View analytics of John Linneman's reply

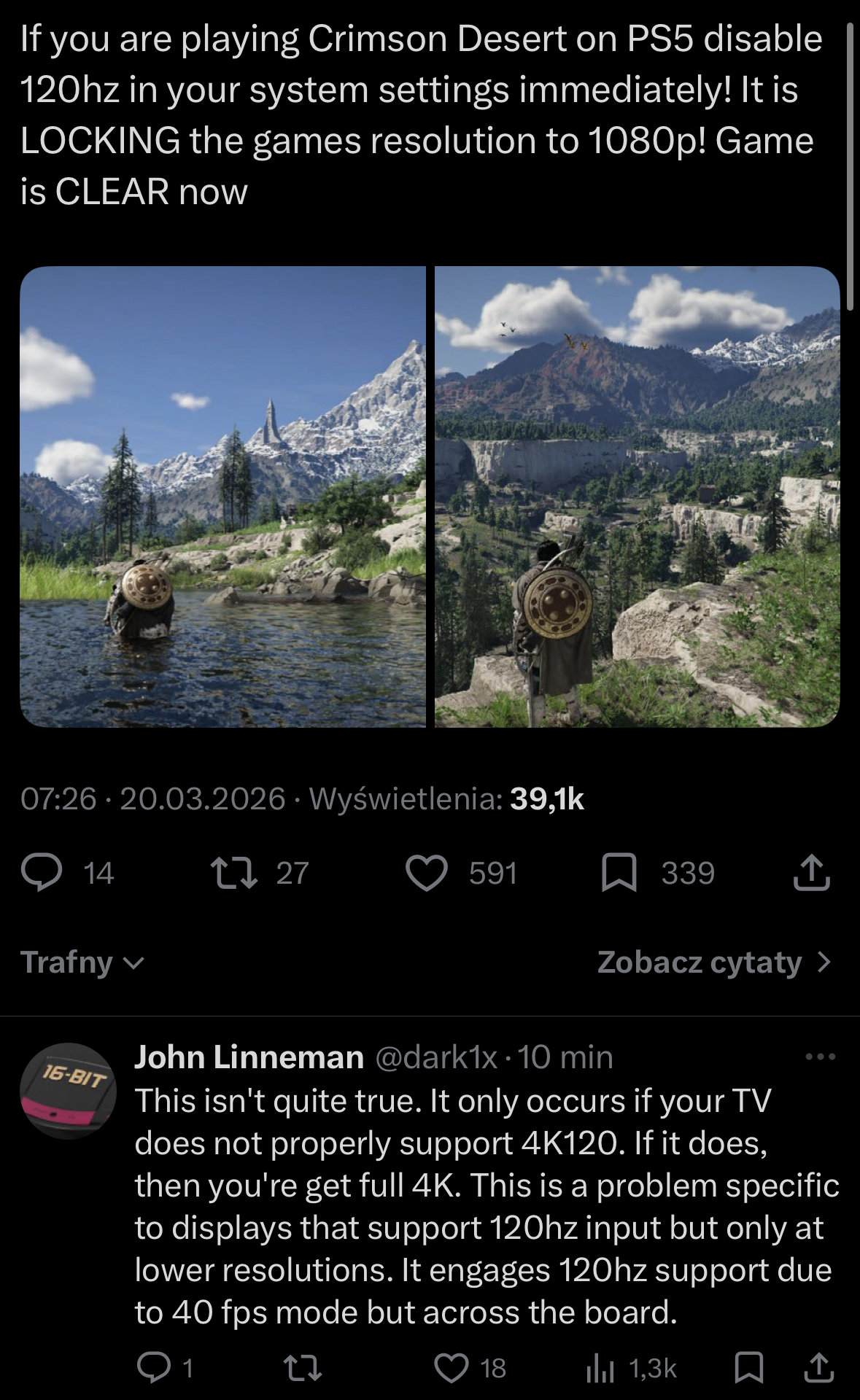[600, 1369]
